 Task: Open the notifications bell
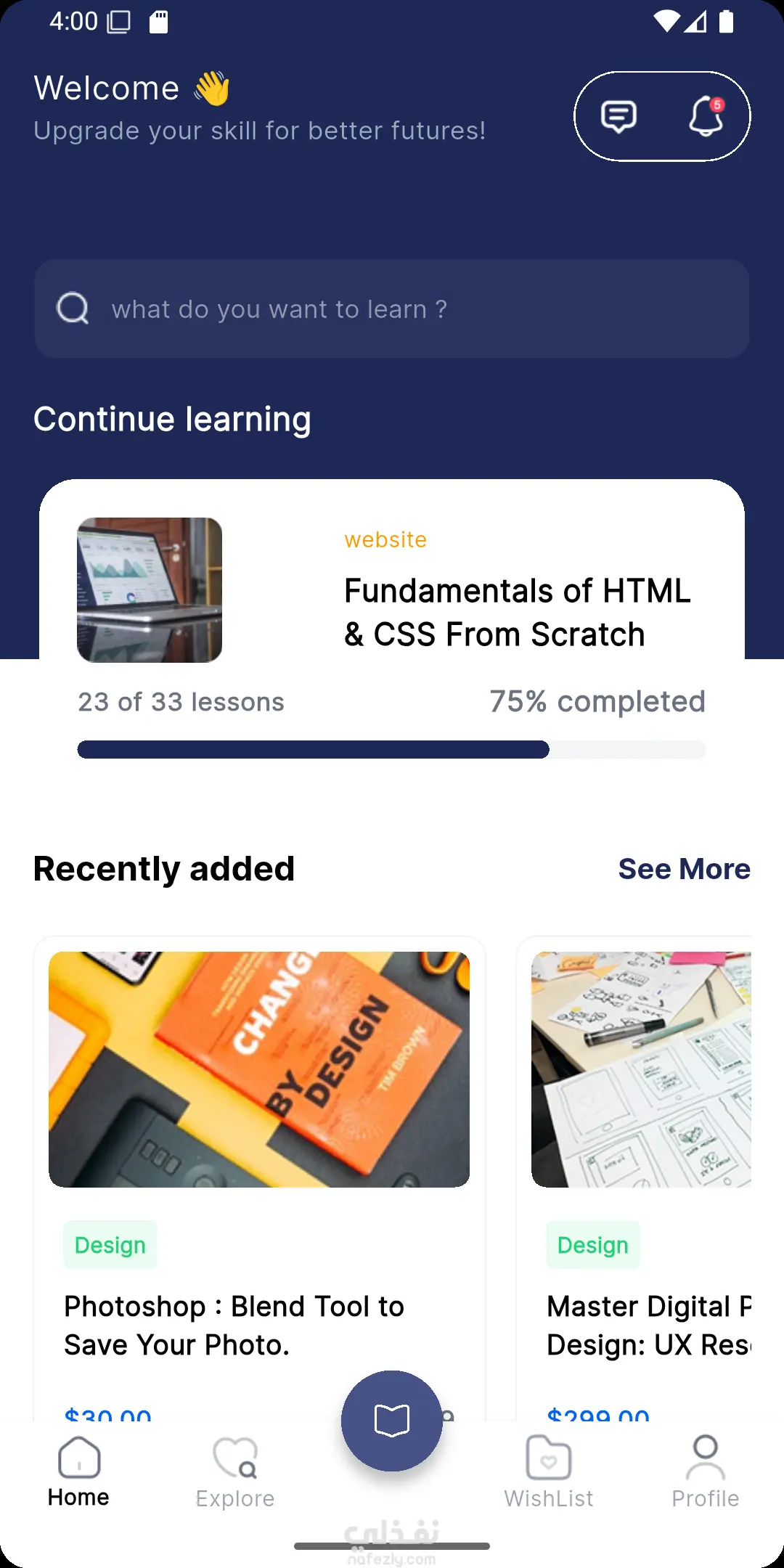pyautogui.click(x=706, y=116)
